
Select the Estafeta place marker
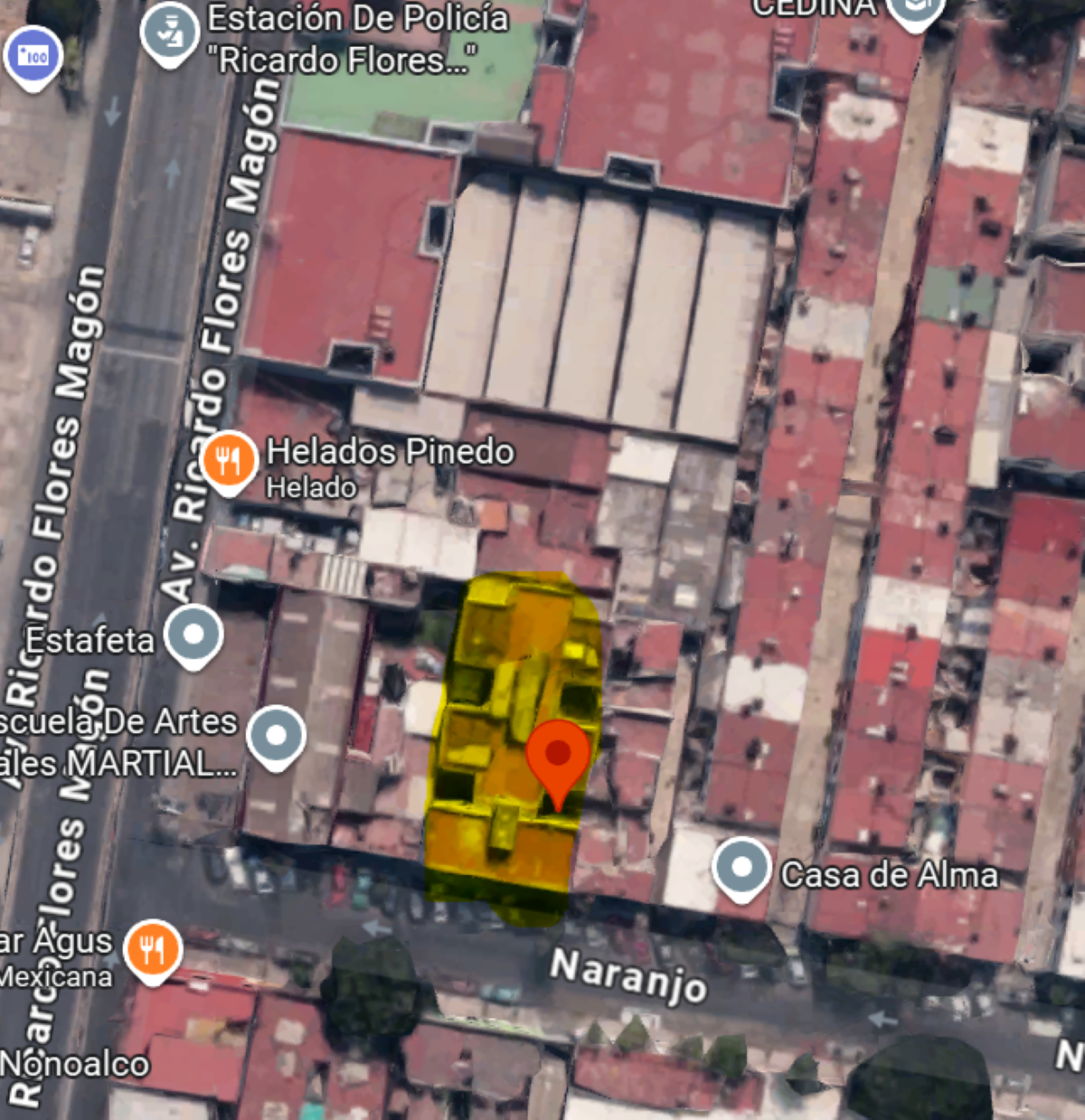(194, 635)
